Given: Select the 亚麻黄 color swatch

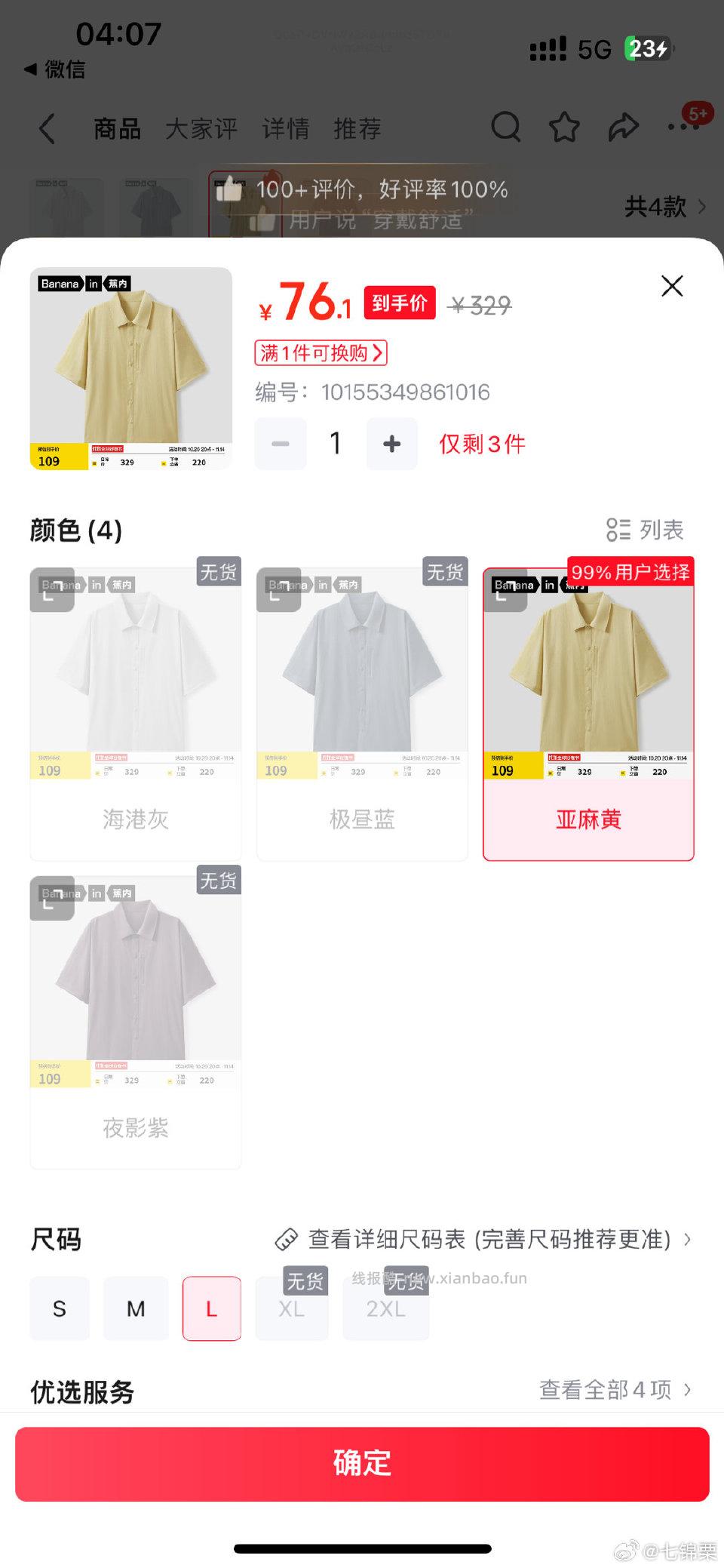Looking at the screenshot, I should [588, 709].
